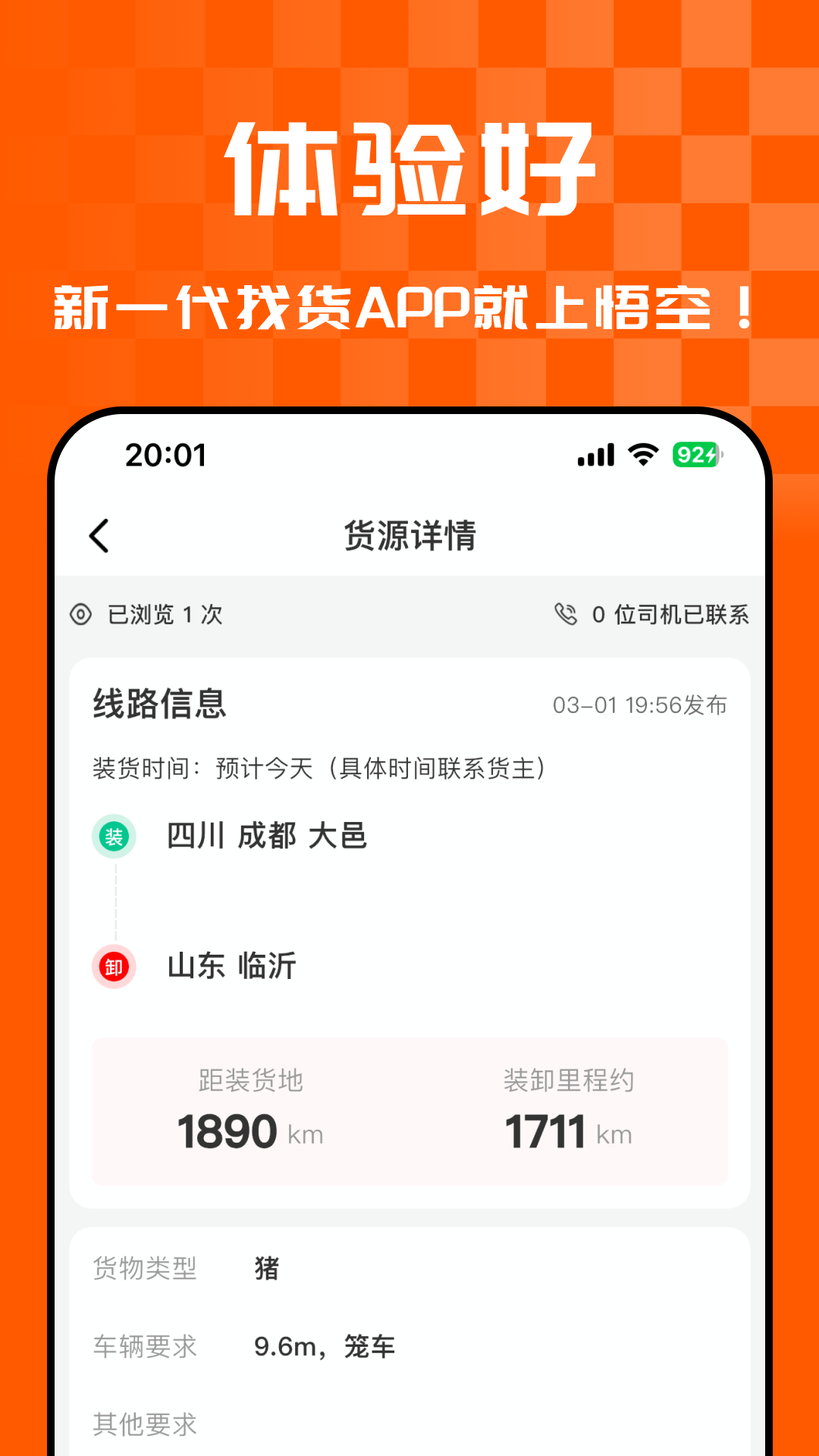Tap the loading address 四川 成都 大邑

point(267,837)
